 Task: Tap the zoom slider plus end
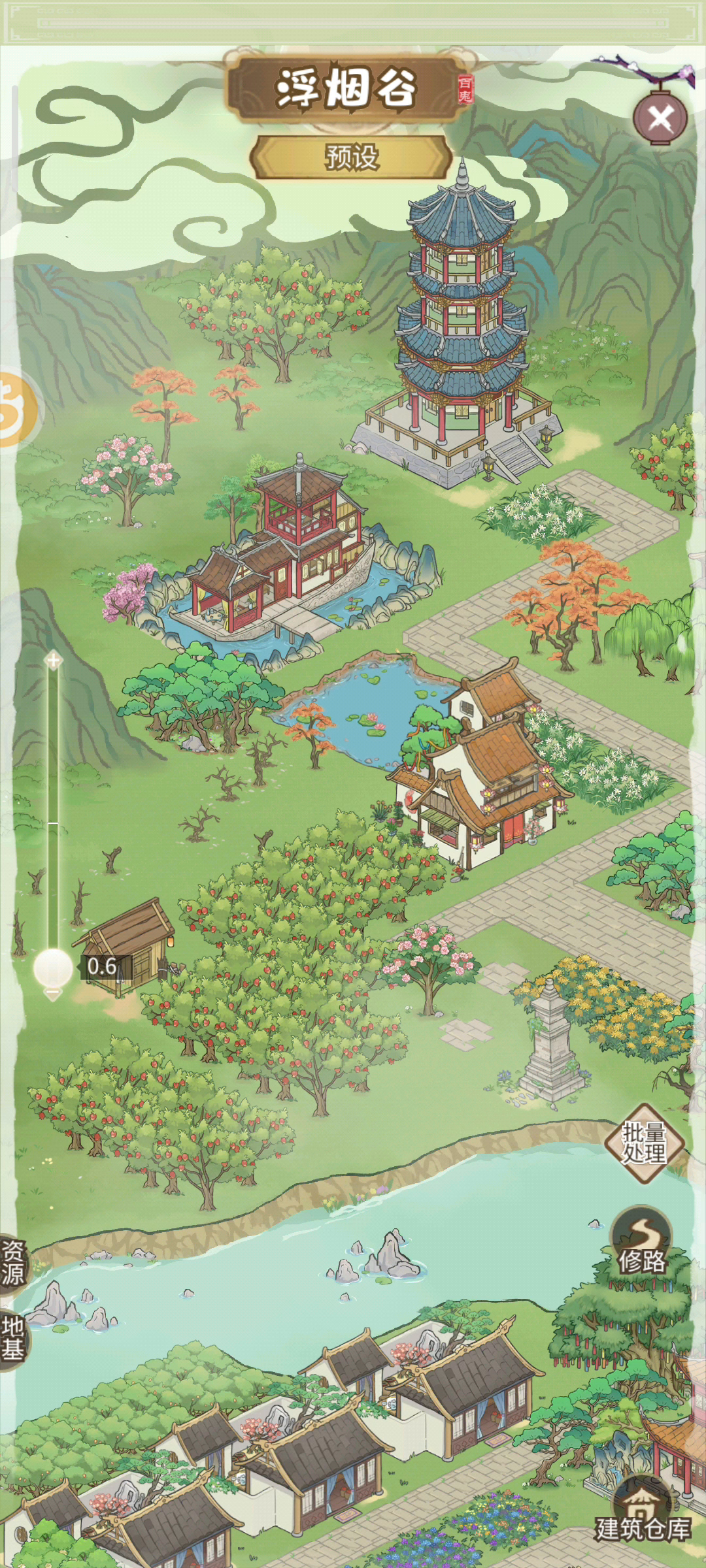click(53, 661)
